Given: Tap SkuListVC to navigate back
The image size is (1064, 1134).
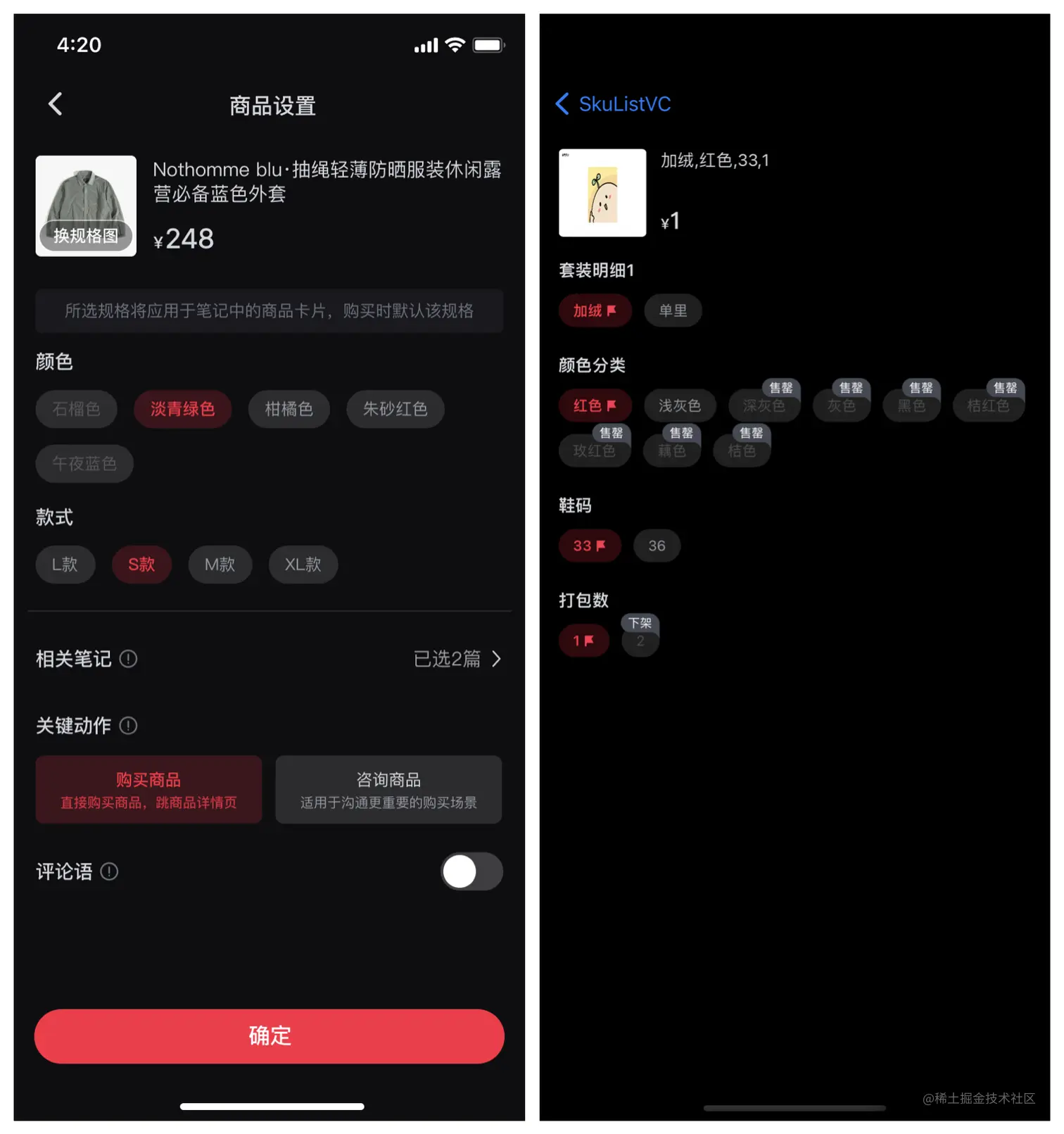Looking at the screenshot, I should (x=624, y=103).
